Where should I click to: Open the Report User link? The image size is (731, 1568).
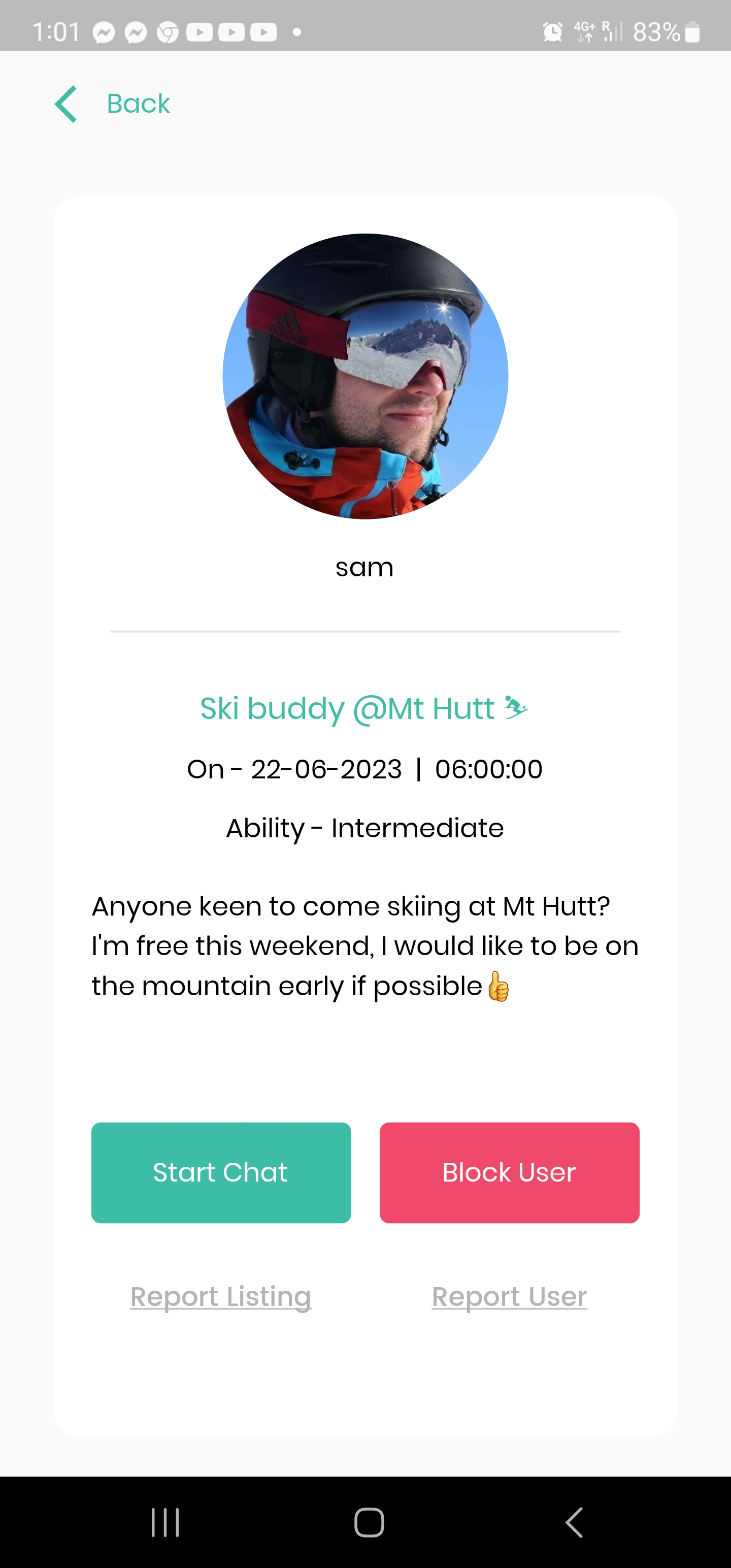pos(510,1296)
